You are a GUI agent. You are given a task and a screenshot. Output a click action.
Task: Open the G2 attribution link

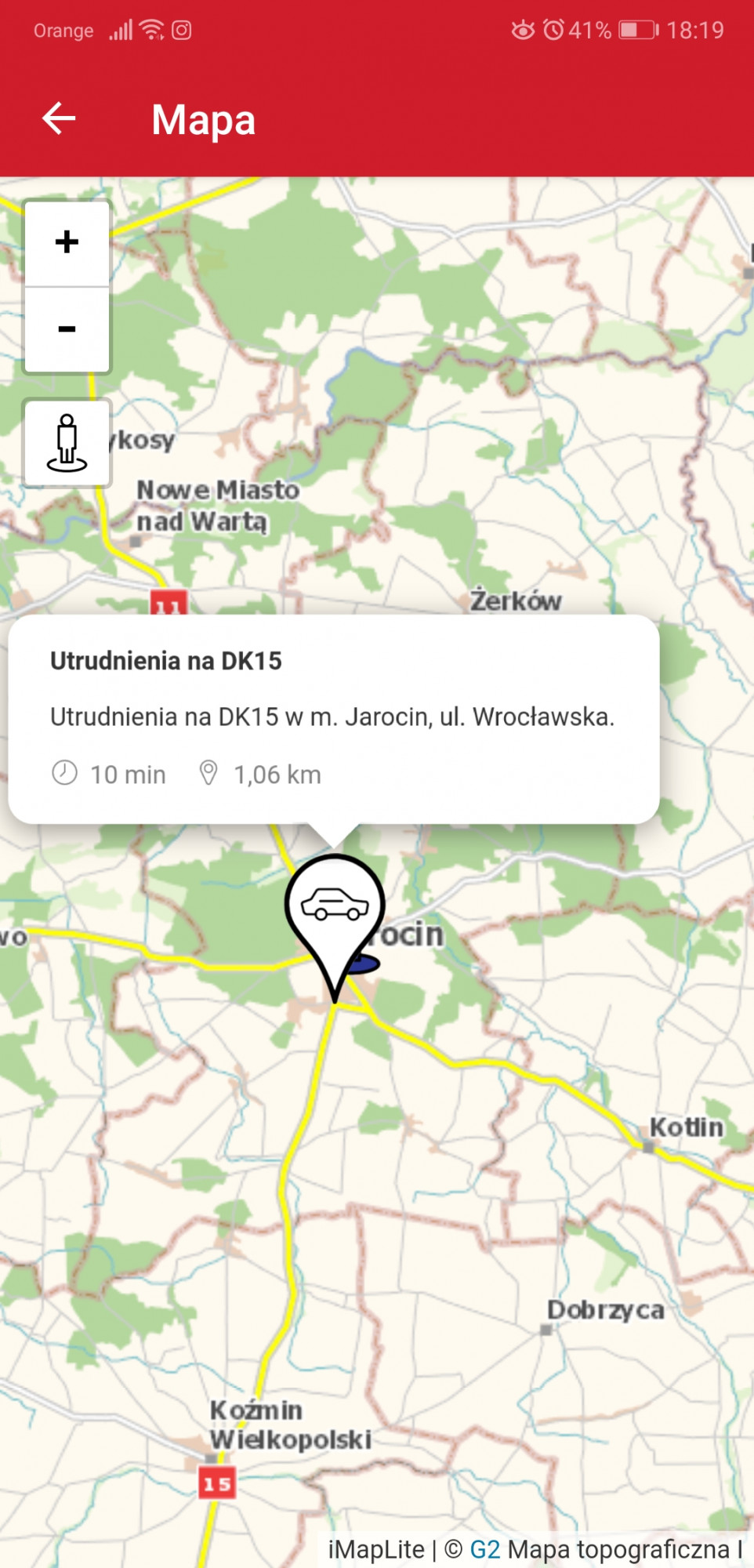pyautogui.click(x=484, y=1549)
